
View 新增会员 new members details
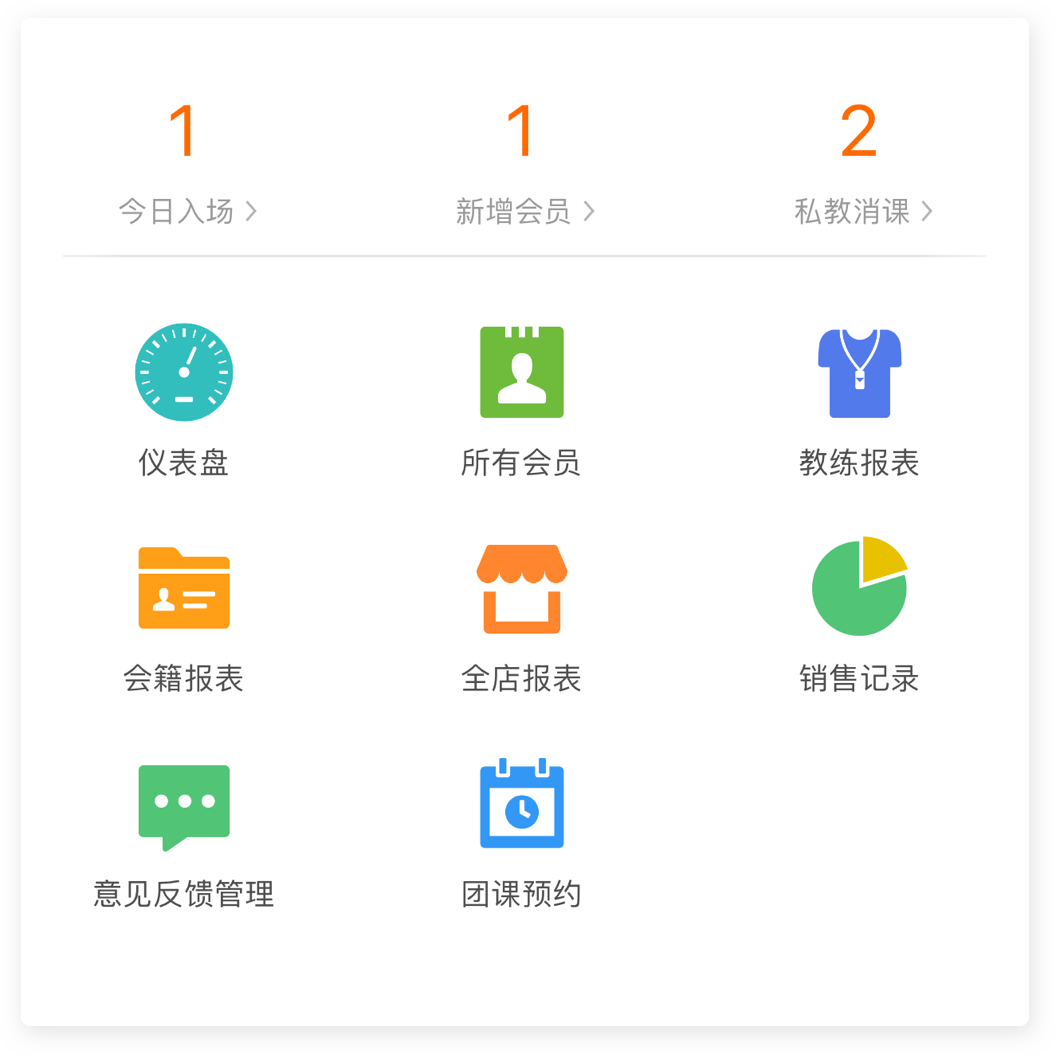coord(524,211)
